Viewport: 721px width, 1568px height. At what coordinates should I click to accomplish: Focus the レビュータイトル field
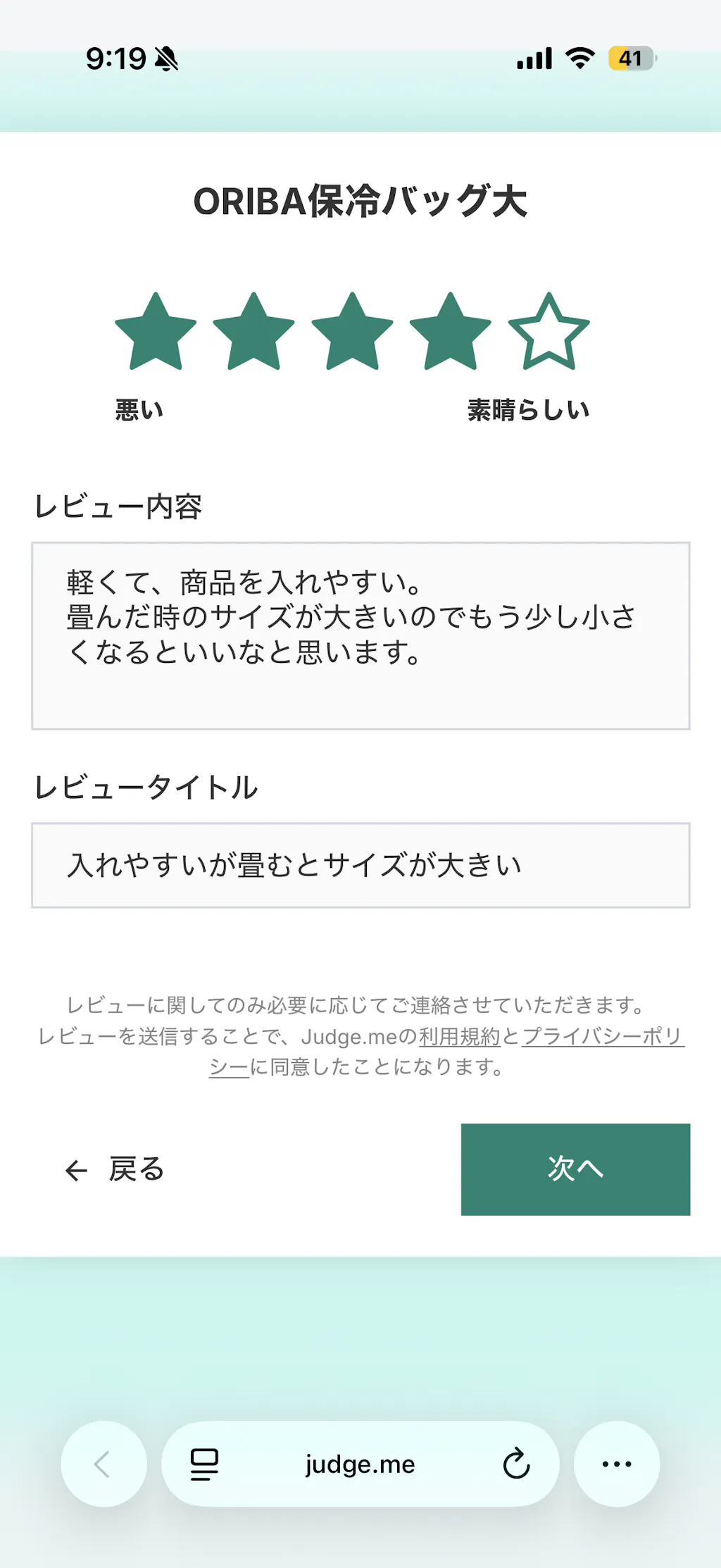(x=360, y=865)
